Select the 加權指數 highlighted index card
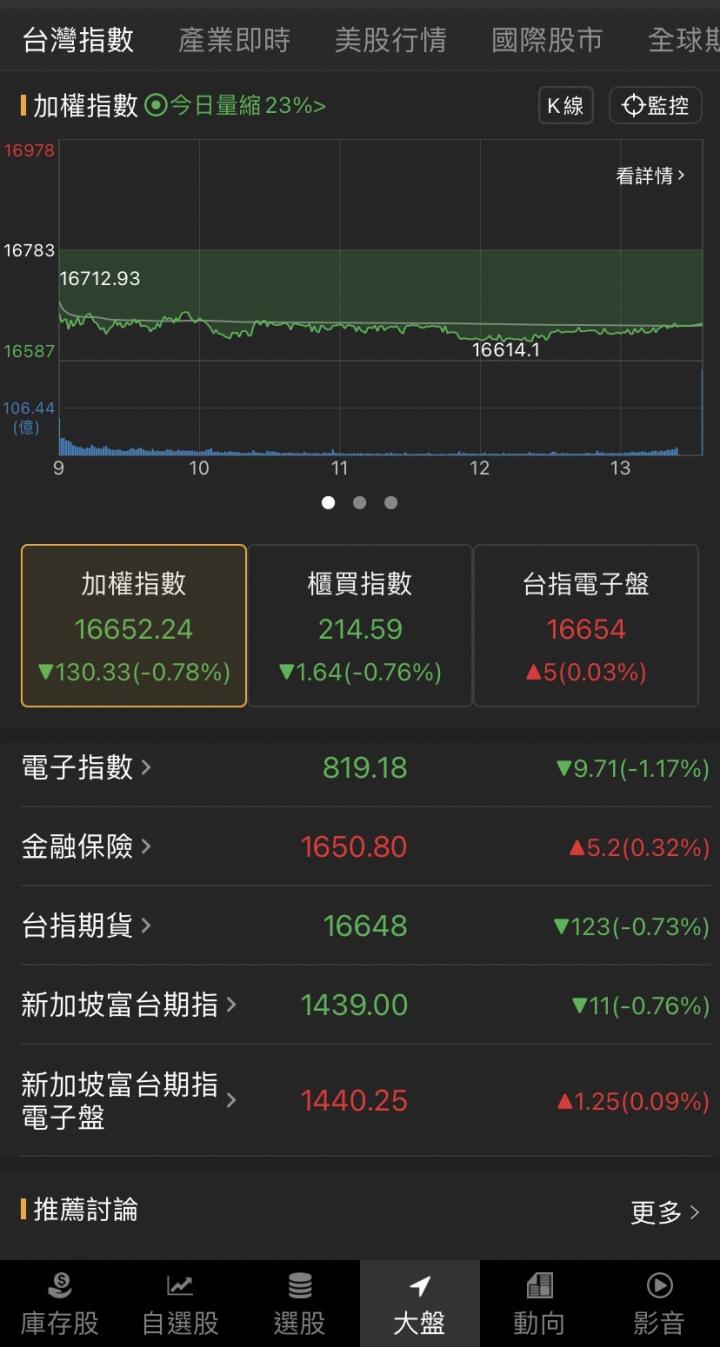The width and height of the screenshot is (720, 1347). [x=133, y=625]
